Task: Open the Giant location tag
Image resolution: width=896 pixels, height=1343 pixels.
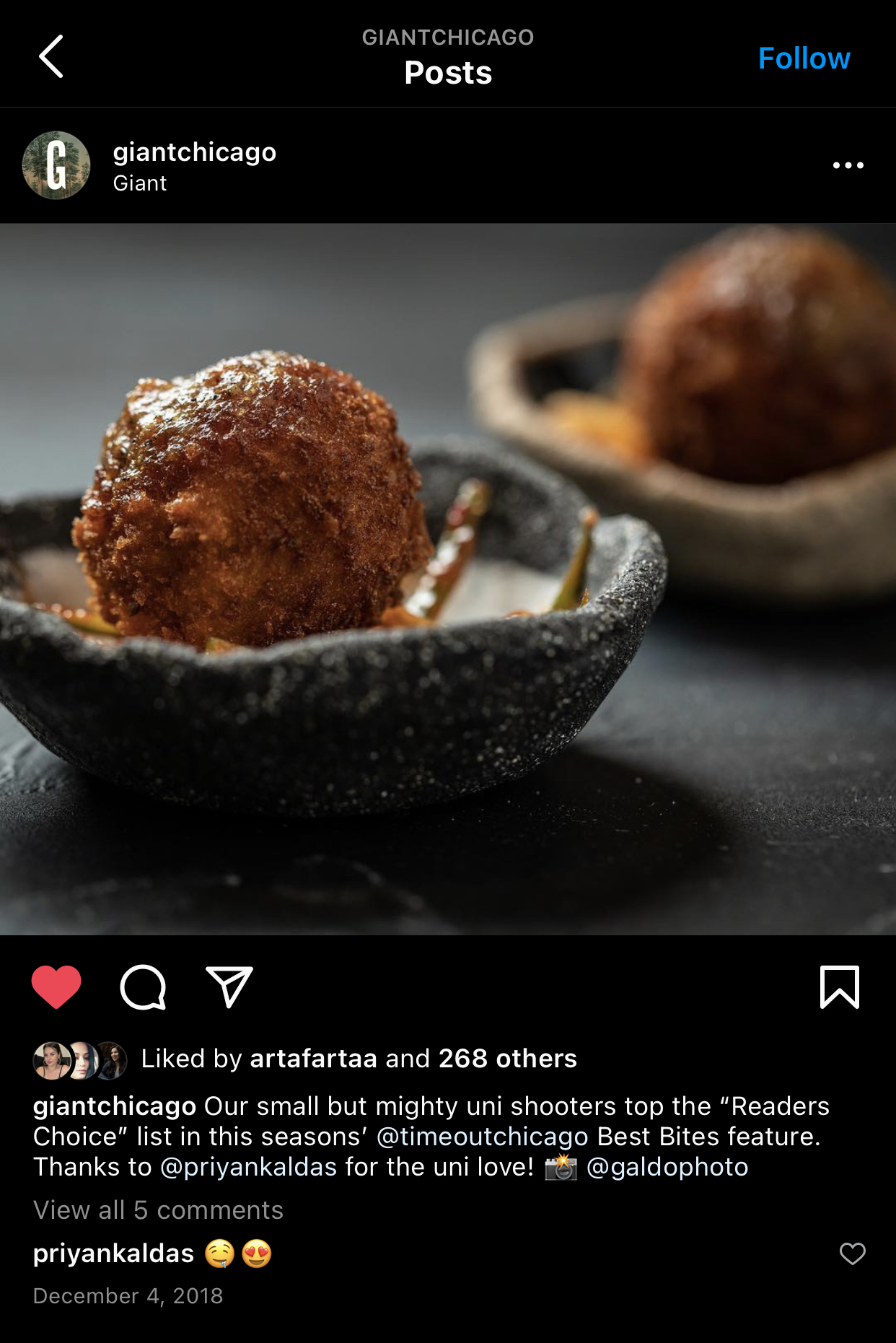Action: [x=139, y=183]
